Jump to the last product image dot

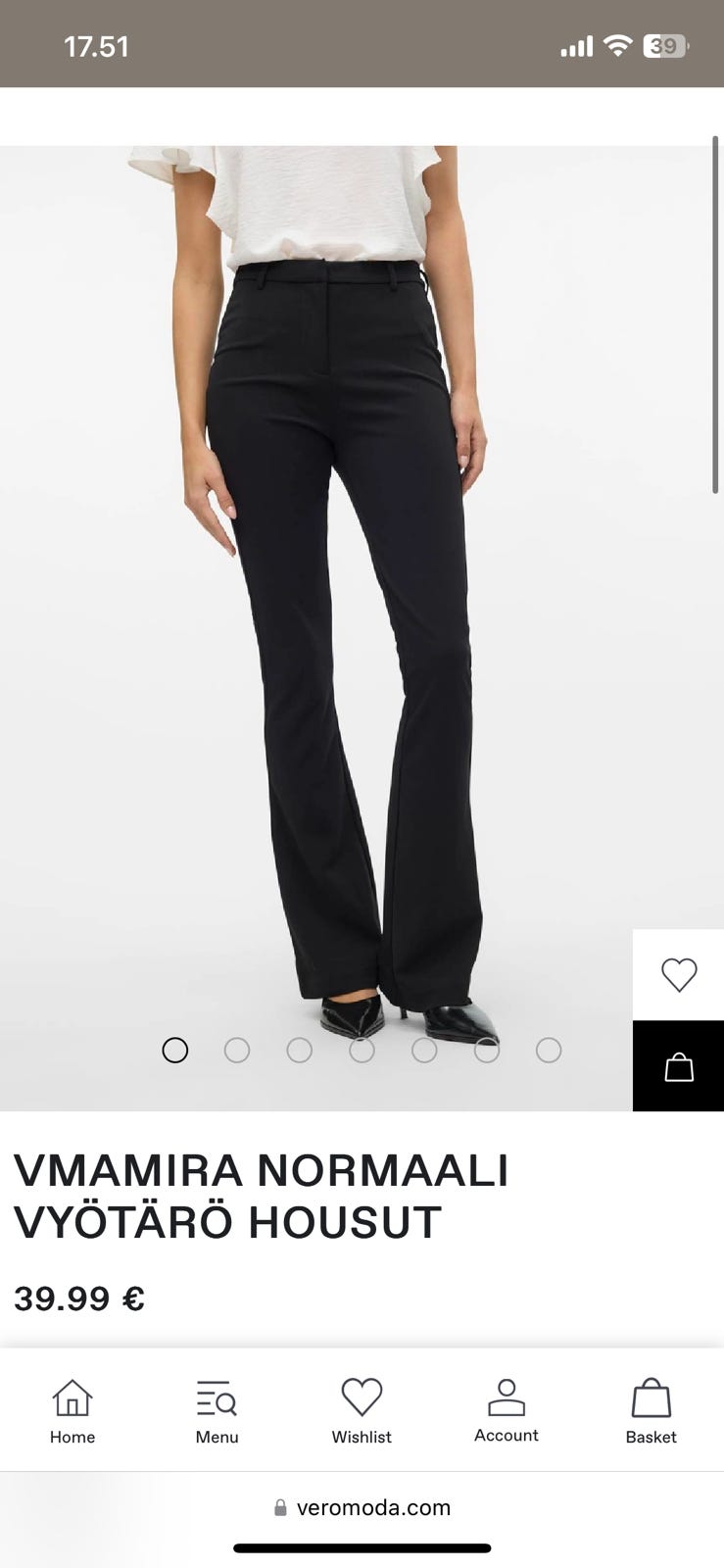[549, 1051]
